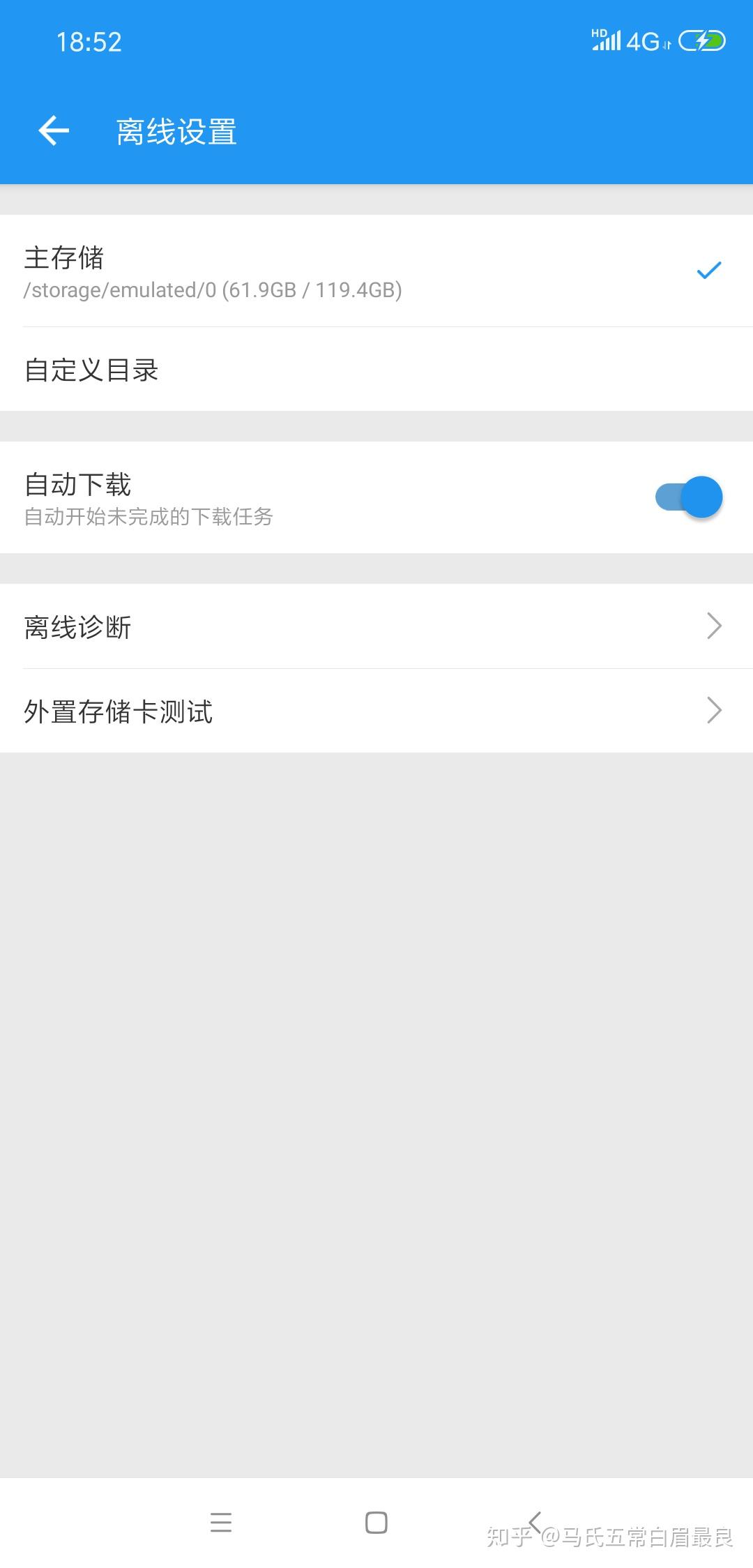Click the storage path showing 61.9GB used
The width and height of the screenshot is (753, 1568).
(213, 290)
